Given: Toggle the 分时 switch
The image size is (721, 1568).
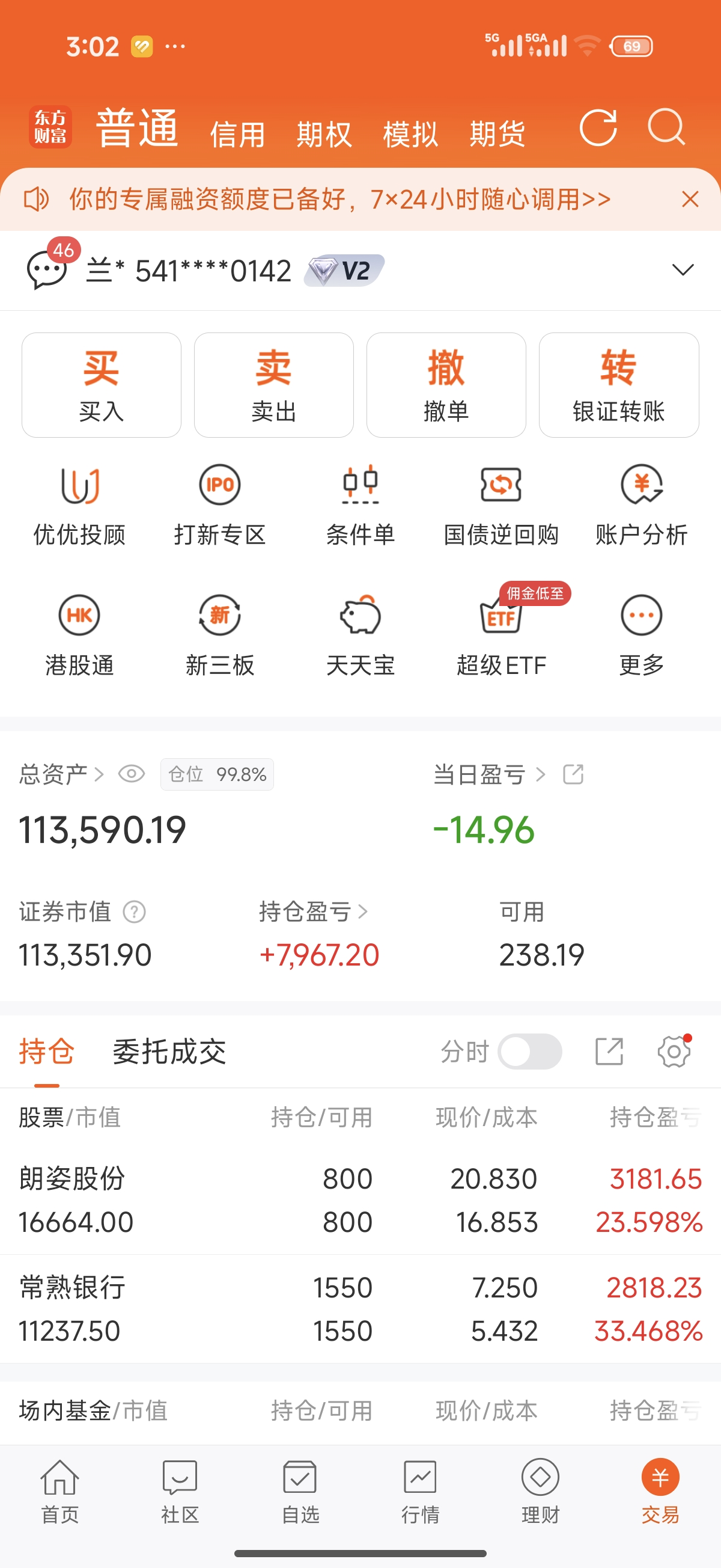Looking at the screenshot, I should point(529,1051).
